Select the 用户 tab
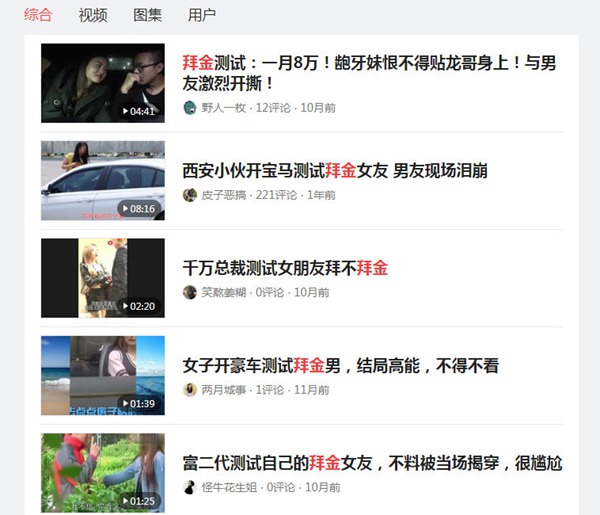Image resolution: width=600 pixels, height=515 pixels. pyautogui.click(x=202, y=15)
